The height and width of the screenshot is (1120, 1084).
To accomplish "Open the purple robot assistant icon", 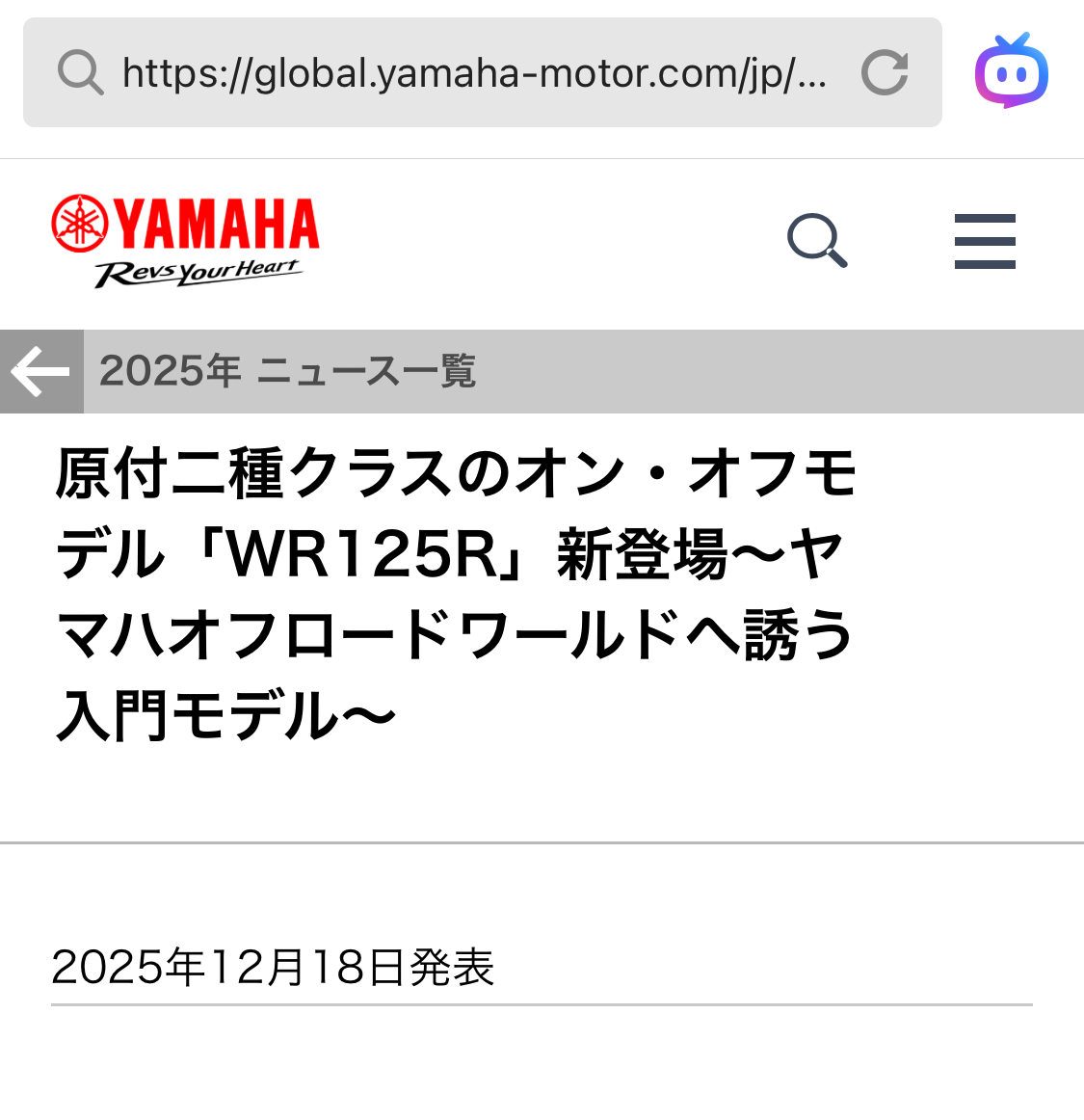I will pos(1011,71).
